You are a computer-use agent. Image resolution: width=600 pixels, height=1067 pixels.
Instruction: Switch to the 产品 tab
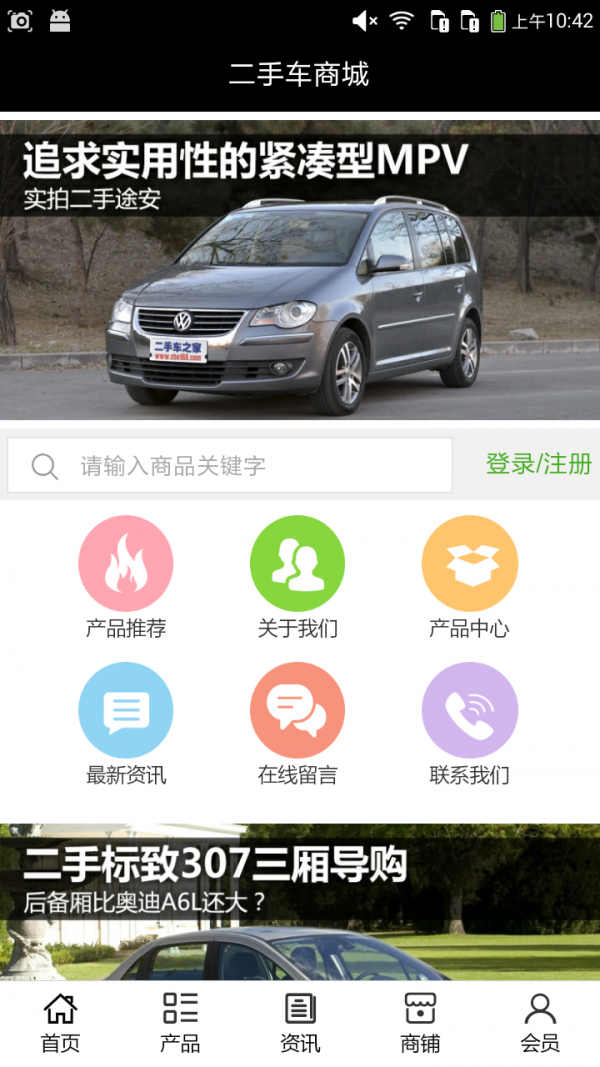[x=180, y=1023]
